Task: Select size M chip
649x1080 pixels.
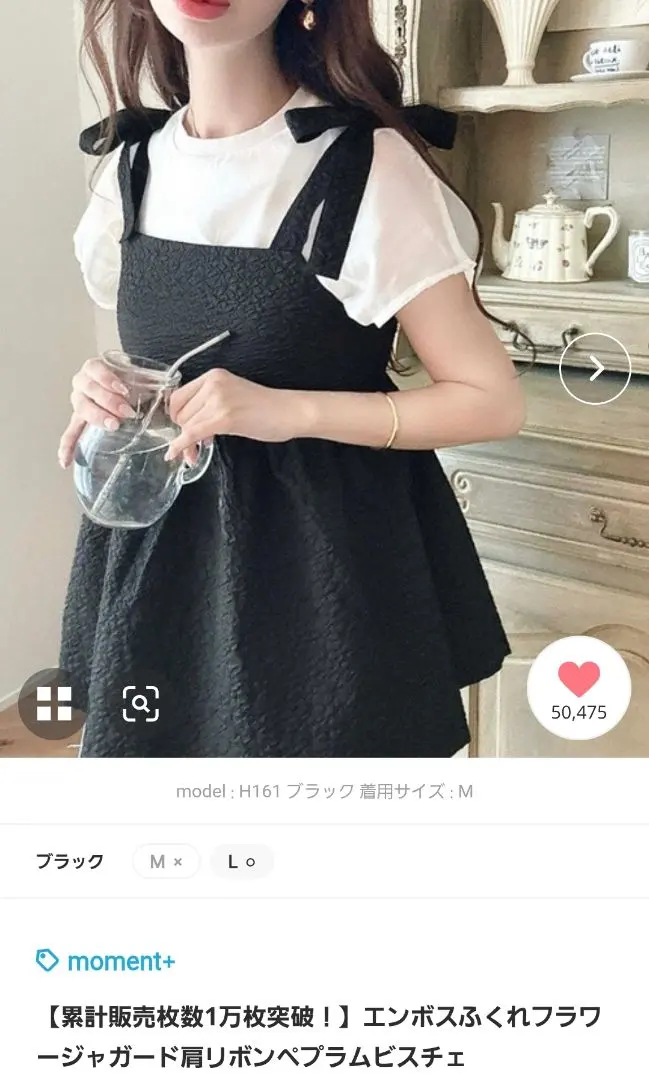Action: (166, 861)
